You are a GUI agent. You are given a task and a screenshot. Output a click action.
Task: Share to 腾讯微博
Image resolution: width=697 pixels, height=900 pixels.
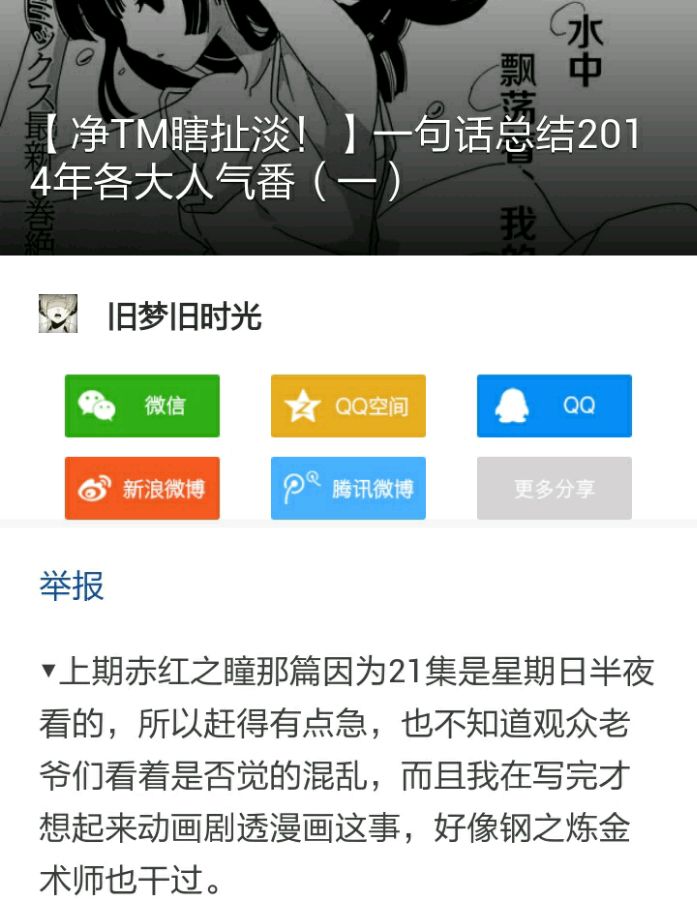coord(348,488)
